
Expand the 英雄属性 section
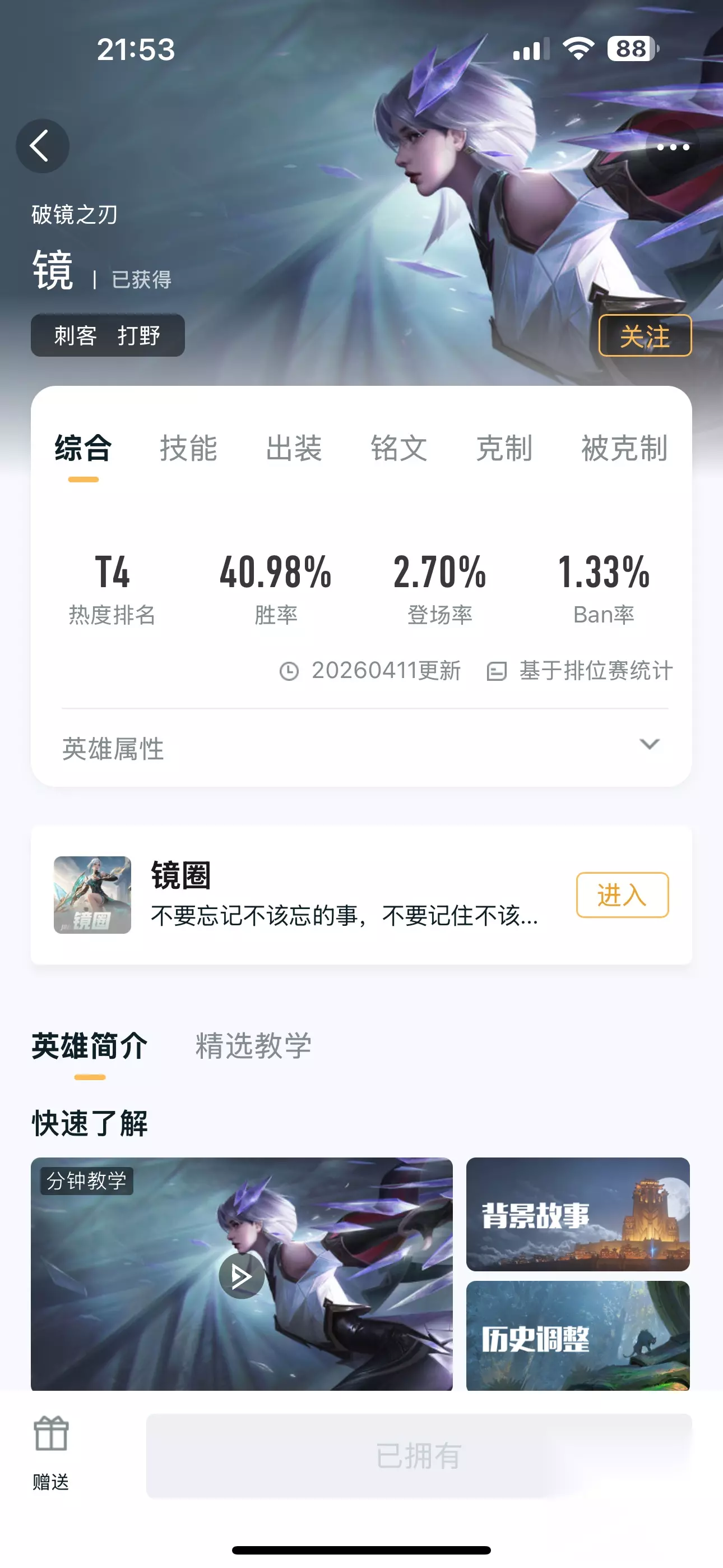[361, 748]
